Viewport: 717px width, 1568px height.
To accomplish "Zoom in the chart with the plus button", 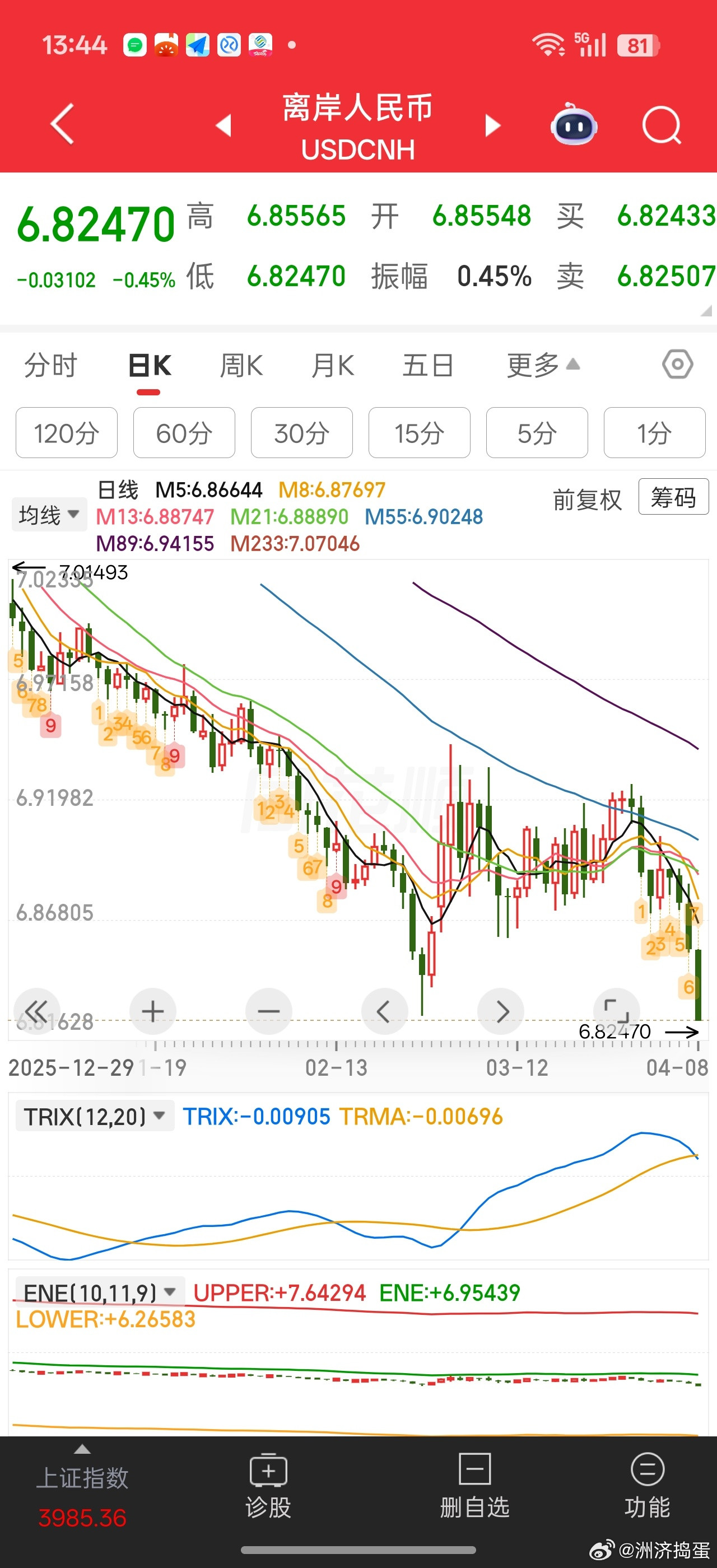I will [153, 1011].
